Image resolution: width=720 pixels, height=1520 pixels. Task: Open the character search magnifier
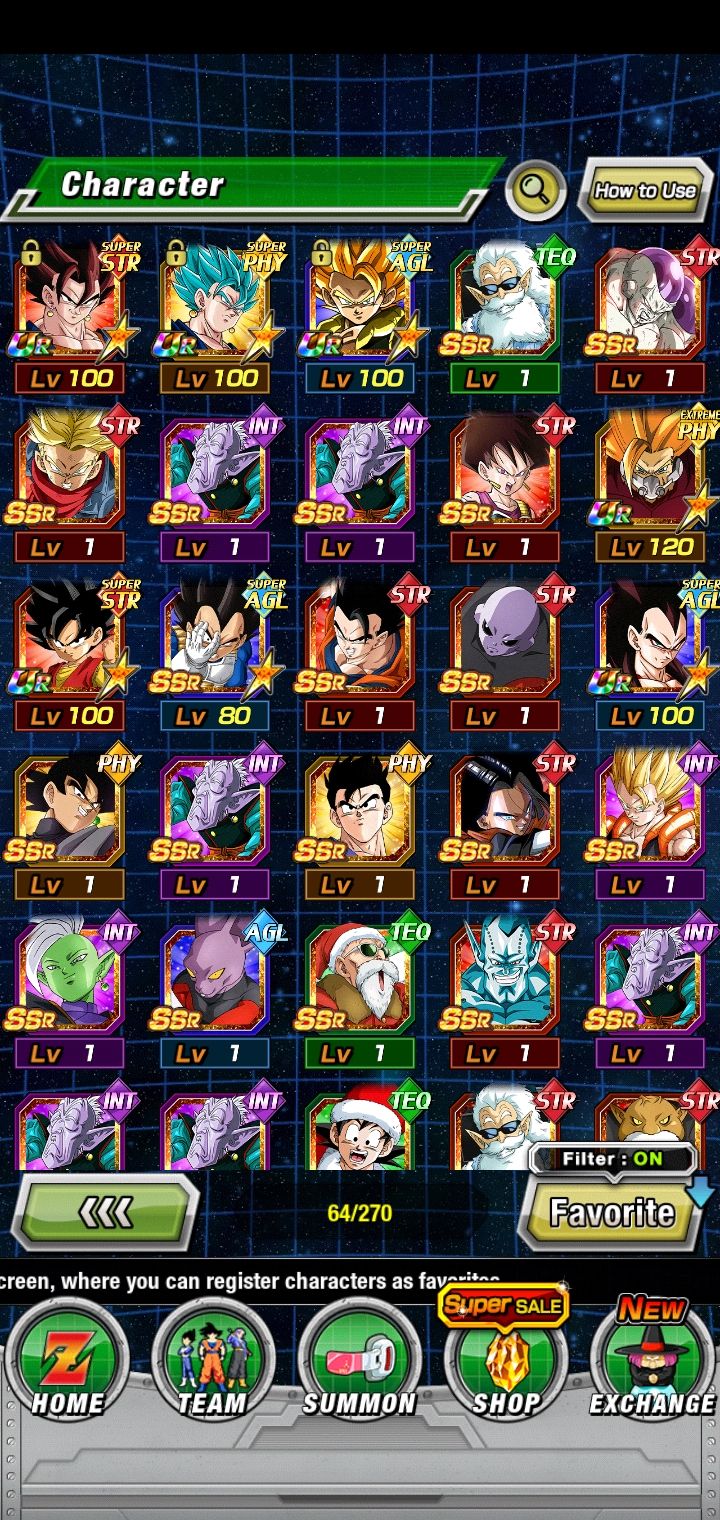[535, 190]
